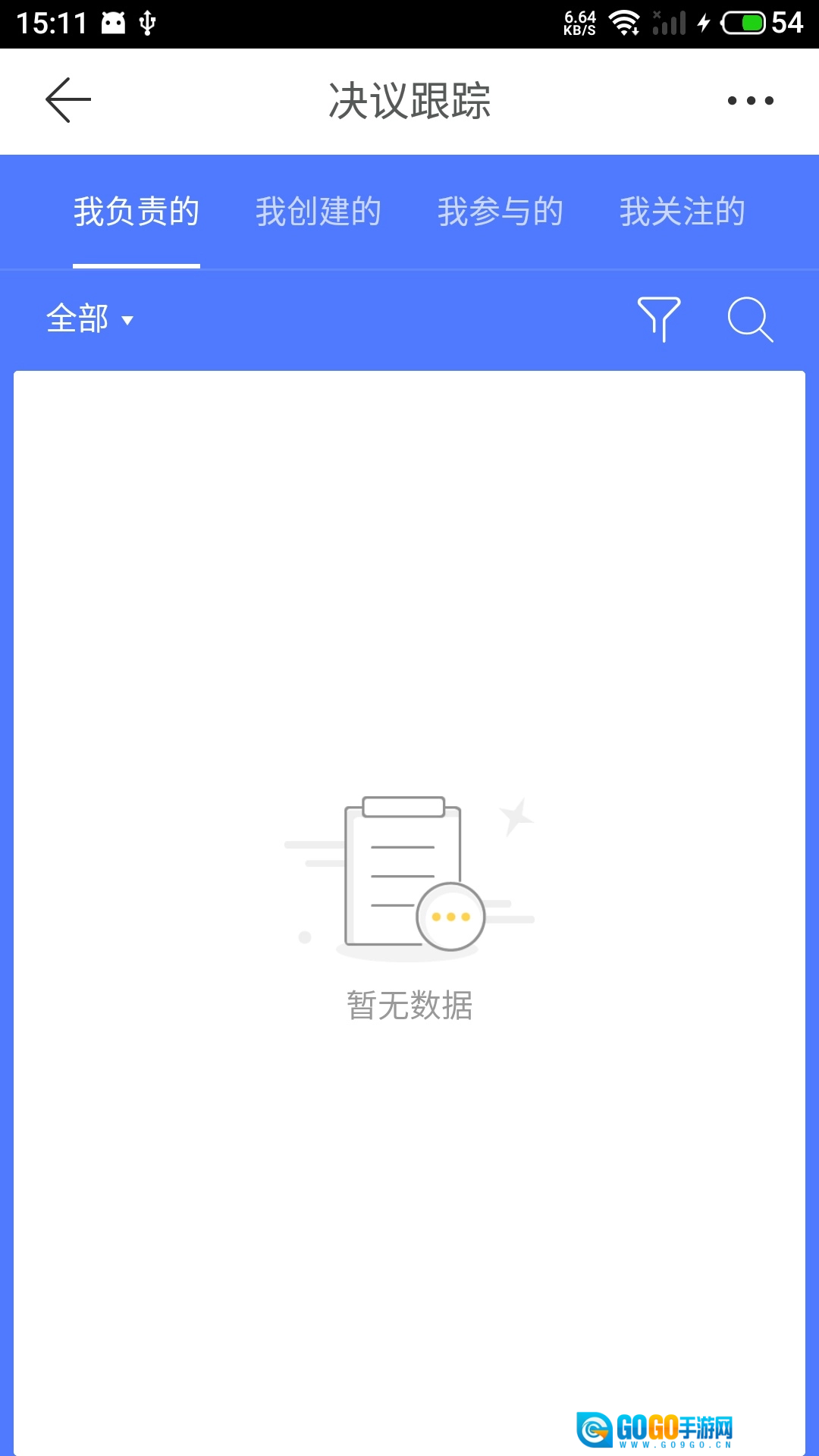
Task: Switch to the 我关注的 tab
Action: 682,212
